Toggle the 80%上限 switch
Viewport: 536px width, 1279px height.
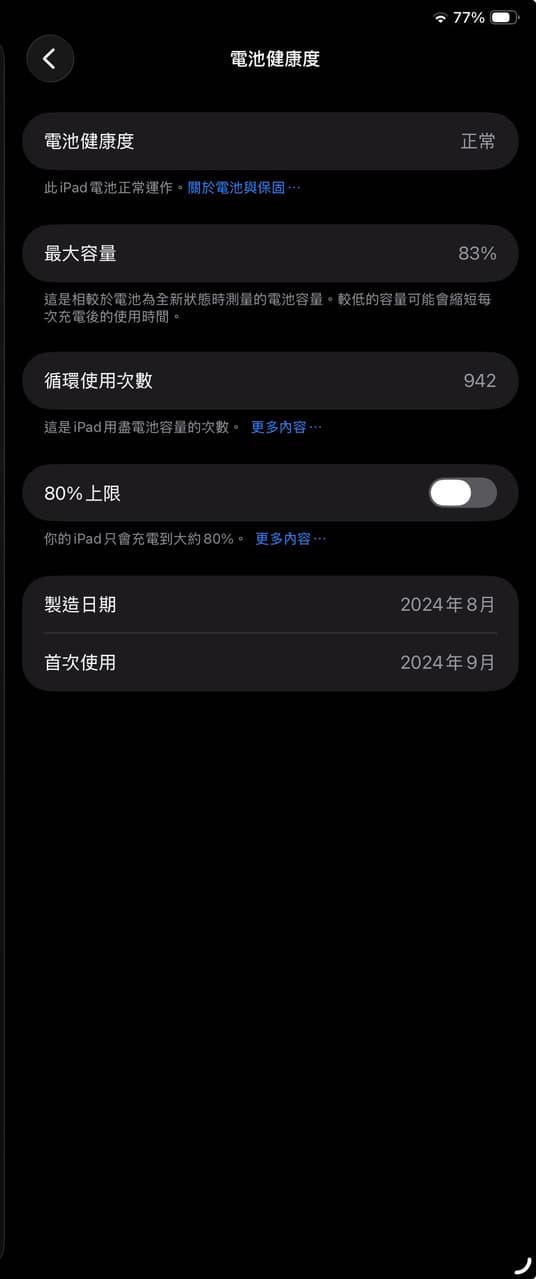(x=463, y=493)
